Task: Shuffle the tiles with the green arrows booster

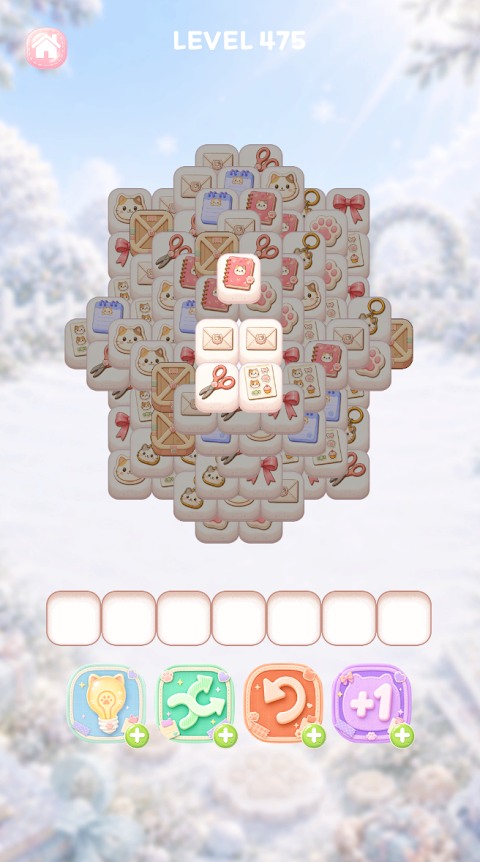Action: 196,703
